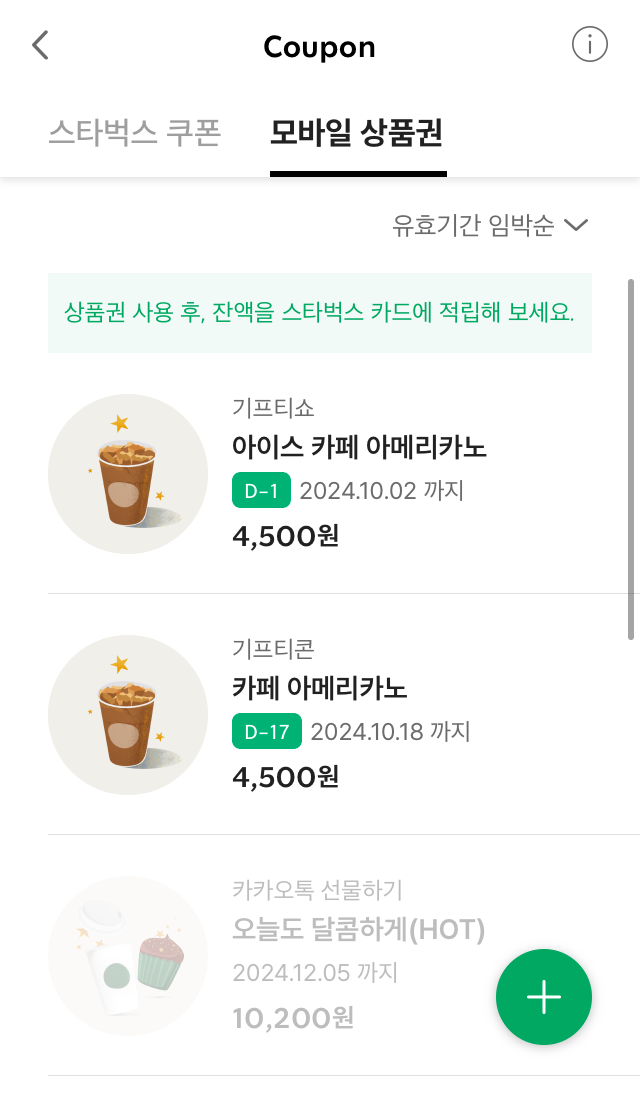
Task: Open the 아이스 카페 아메리카노 voucher
Action: point(358,448)
